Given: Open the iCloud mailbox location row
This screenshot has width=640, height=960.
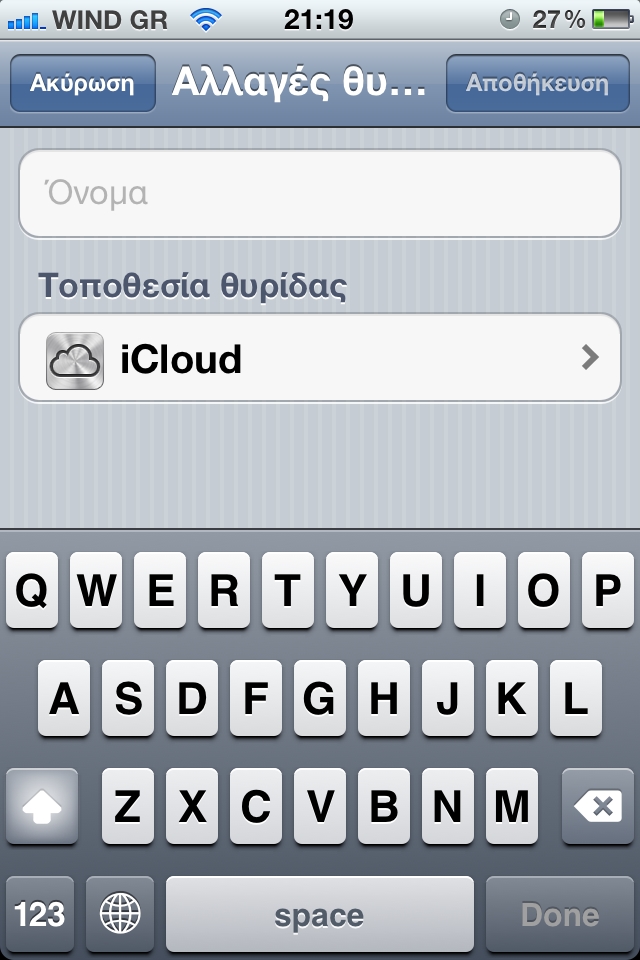Looking at the screenshot, I should pos(320,358).
